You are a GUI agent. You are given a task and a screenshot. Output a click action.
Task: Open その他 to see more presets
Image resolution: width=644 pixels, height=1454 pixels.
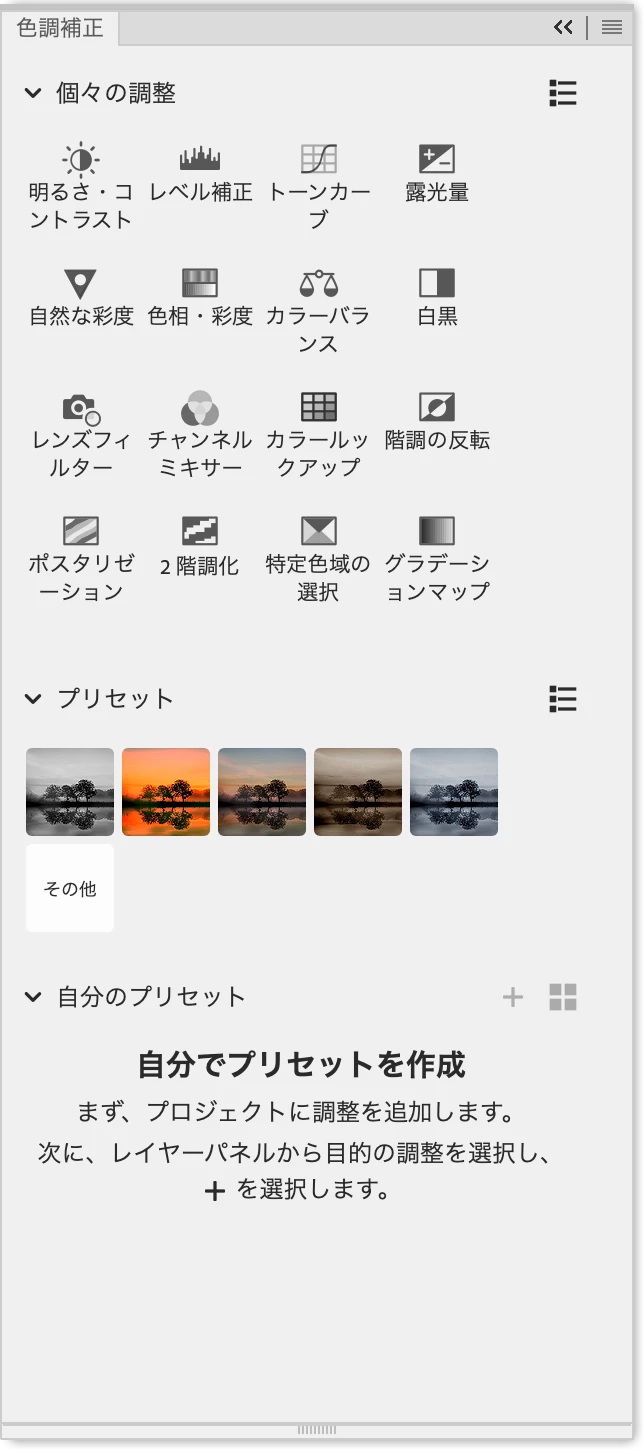click(70, 888)
